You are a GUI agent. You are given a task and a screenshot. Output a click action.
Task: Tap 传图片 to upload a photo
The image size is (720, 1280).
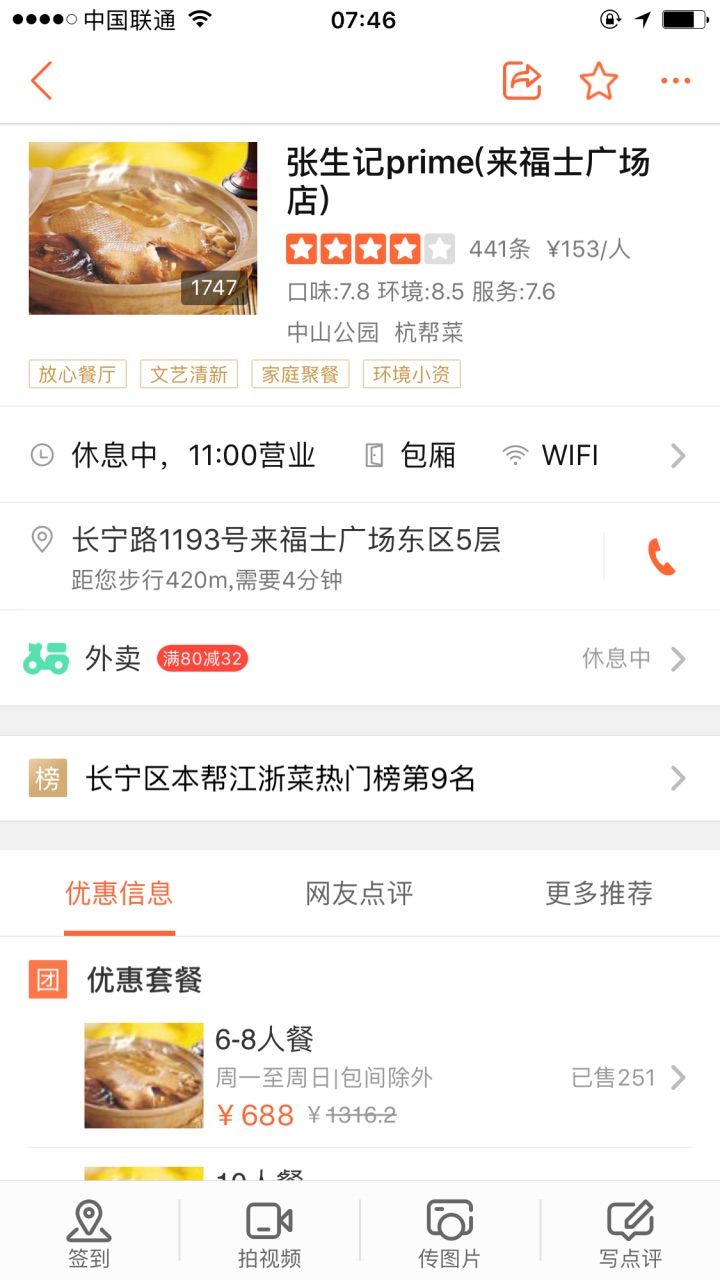449,1234
